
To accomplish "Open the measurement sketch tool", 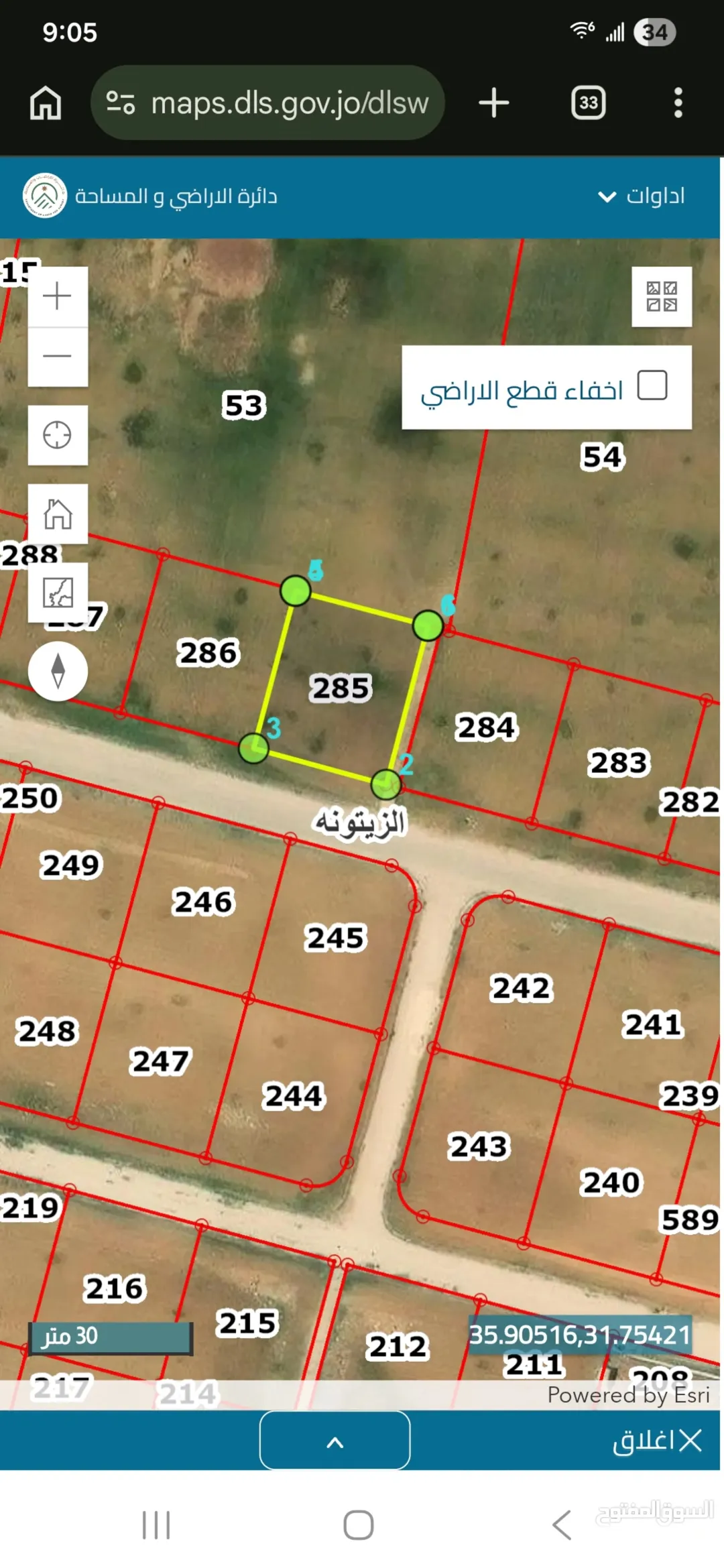I will 58,593.
